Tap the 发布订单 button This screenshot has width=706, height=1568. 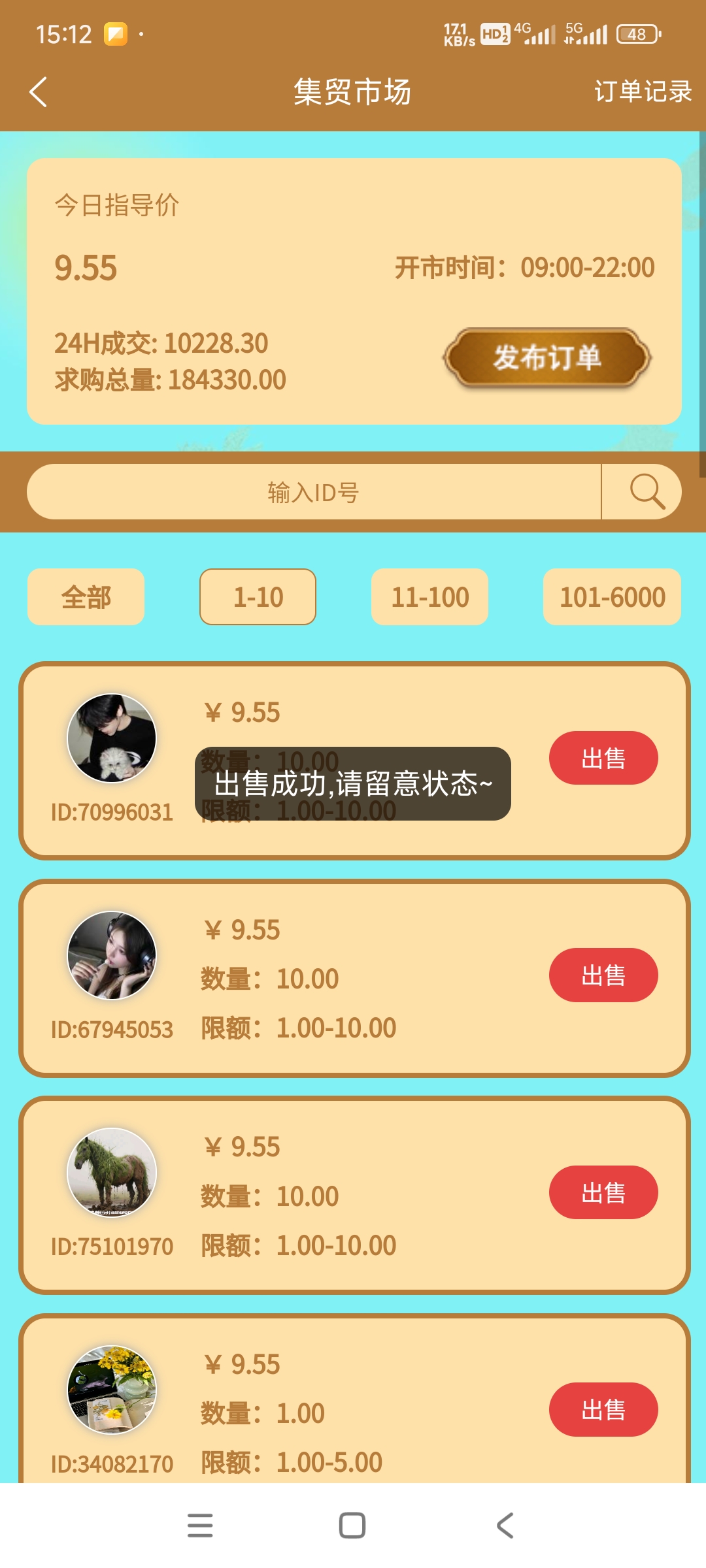pyautogui.click(x=546, y=358)
